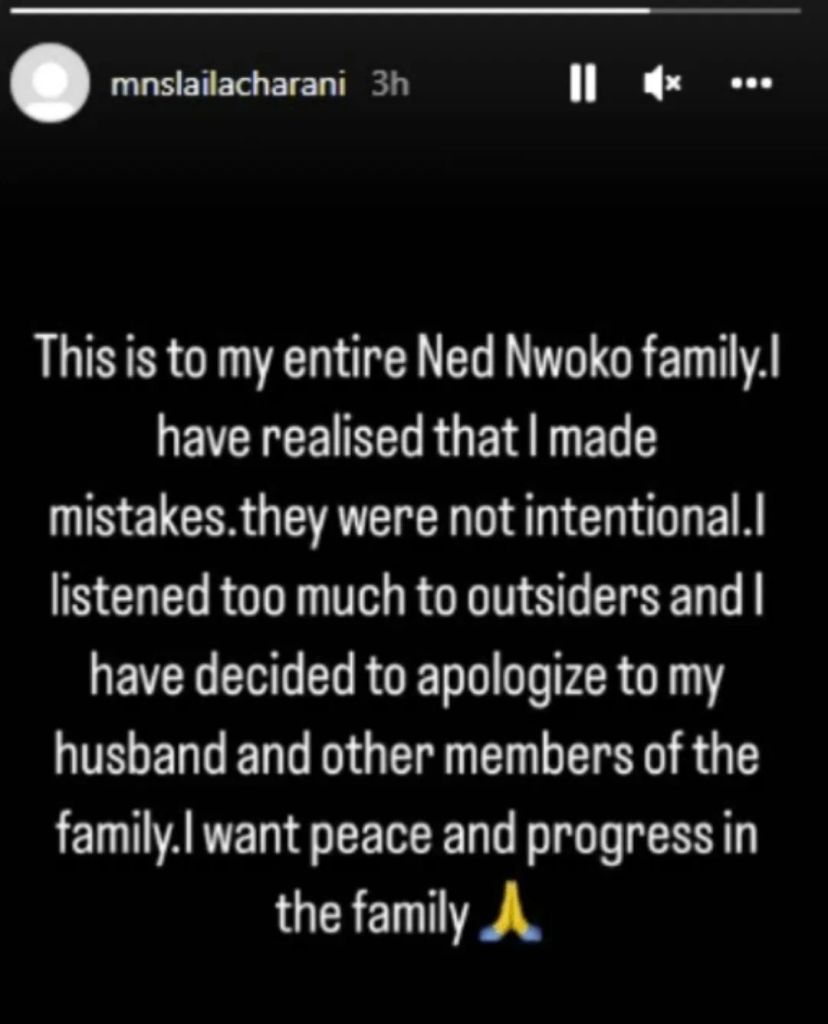The width and height of the screenshot is (828, 1024).
Task: Tap the mnslailacharani username
Action: (229, 85)
